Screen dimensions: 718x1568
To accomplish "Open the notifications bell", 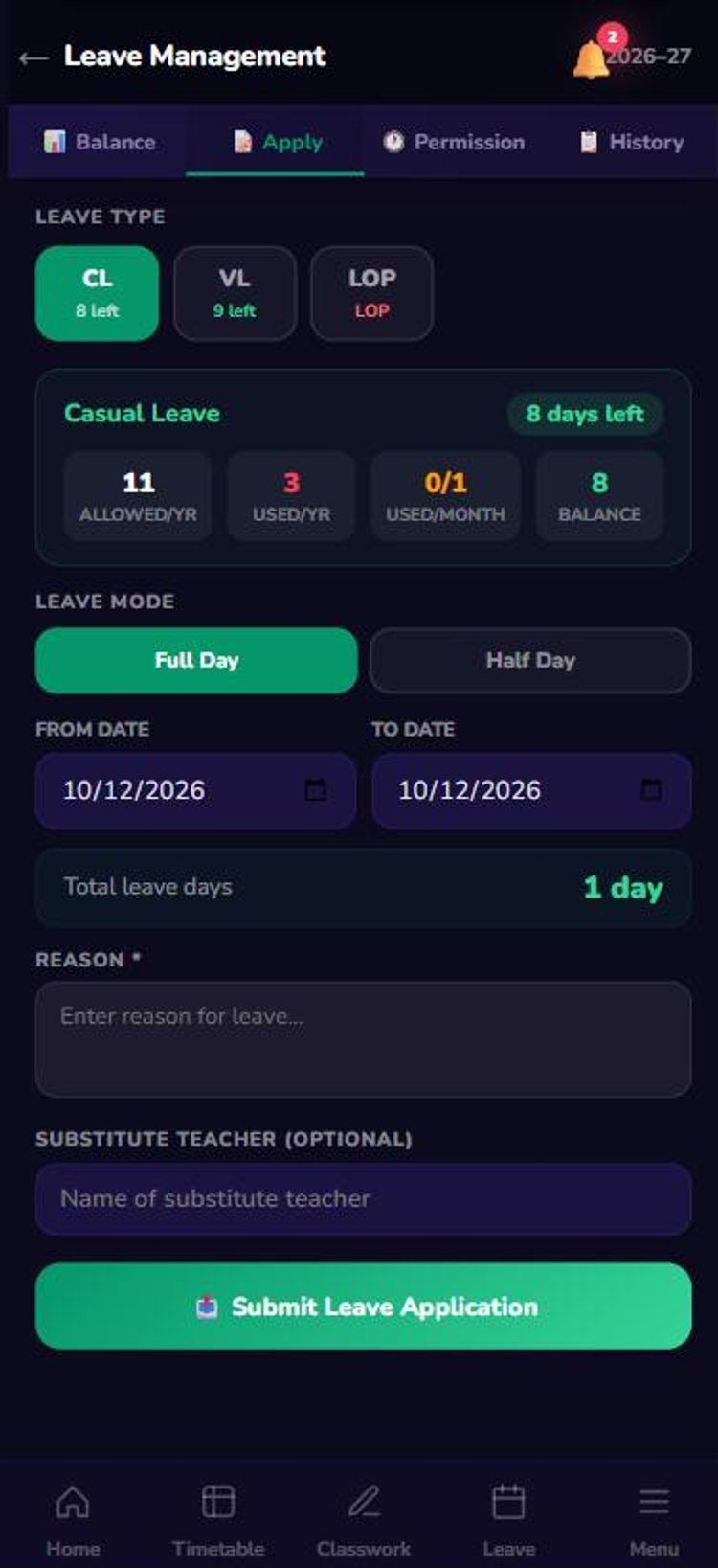I will tap(592, 58).
